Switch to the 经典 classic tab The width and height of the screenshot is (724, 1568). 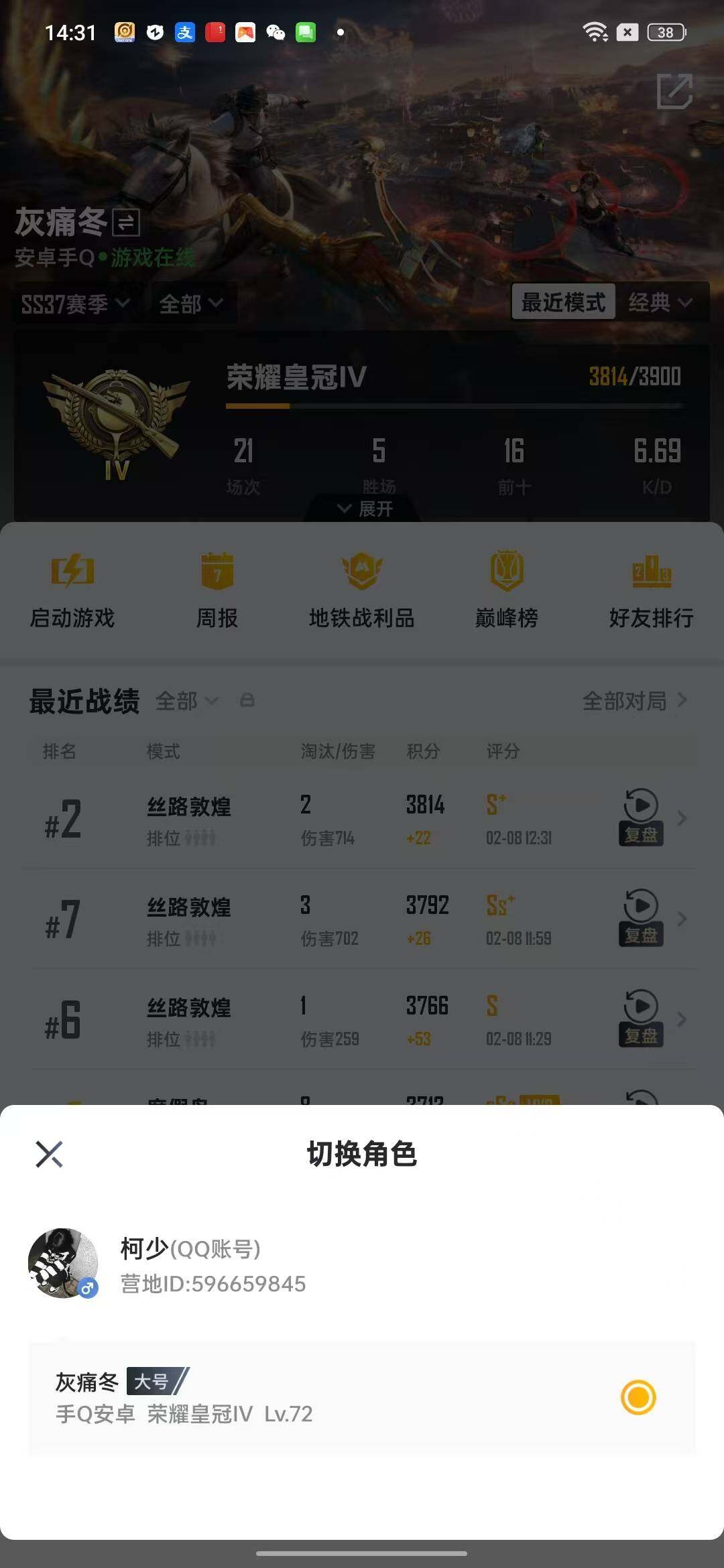pyautogui.click(x=660, y=302)
